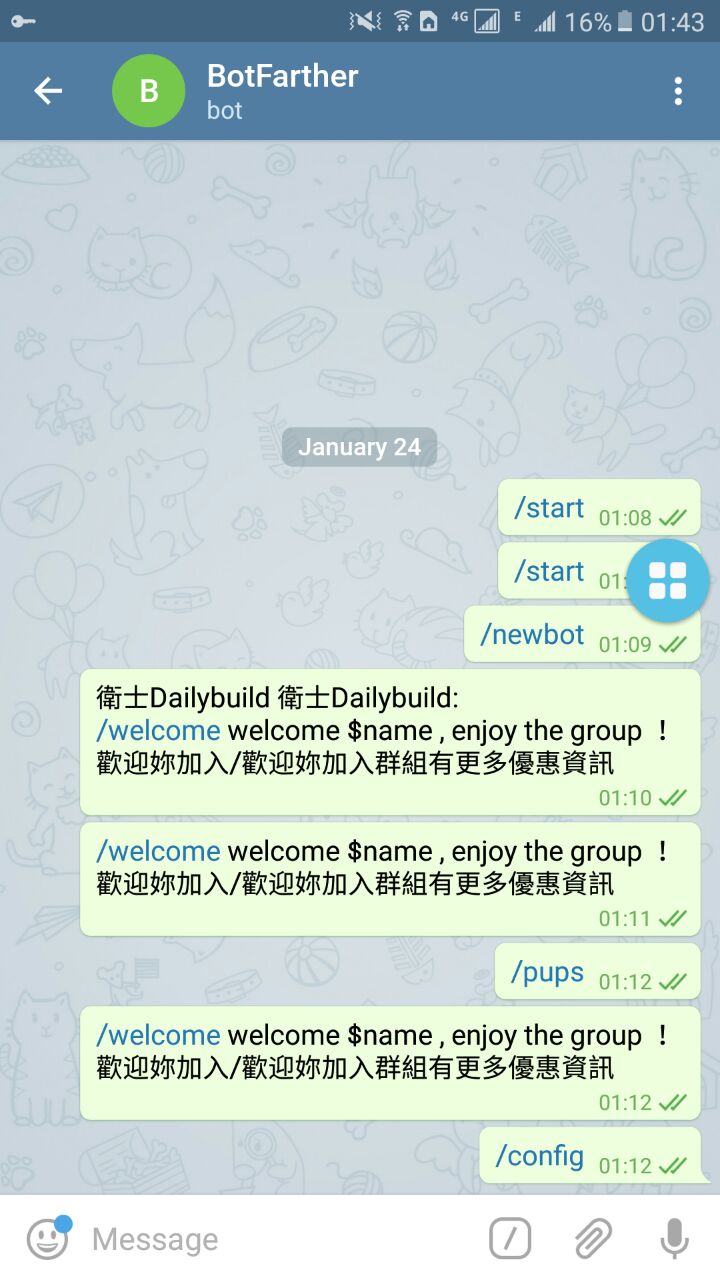Screen dimensions: 720x1280
Task: Open BotFarther's profile from the header
Action: [282, 90]
